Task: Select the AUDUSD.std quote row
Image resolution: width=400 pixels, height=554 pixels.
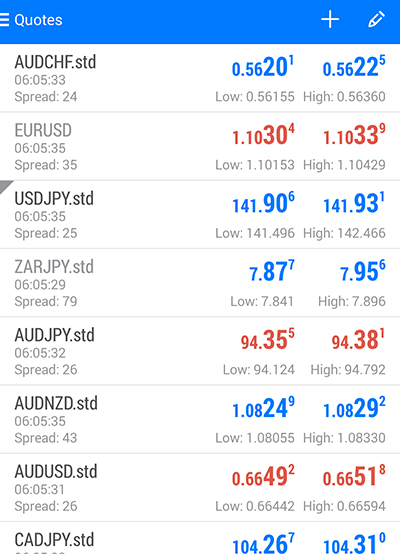Action: tap(200, 487)
